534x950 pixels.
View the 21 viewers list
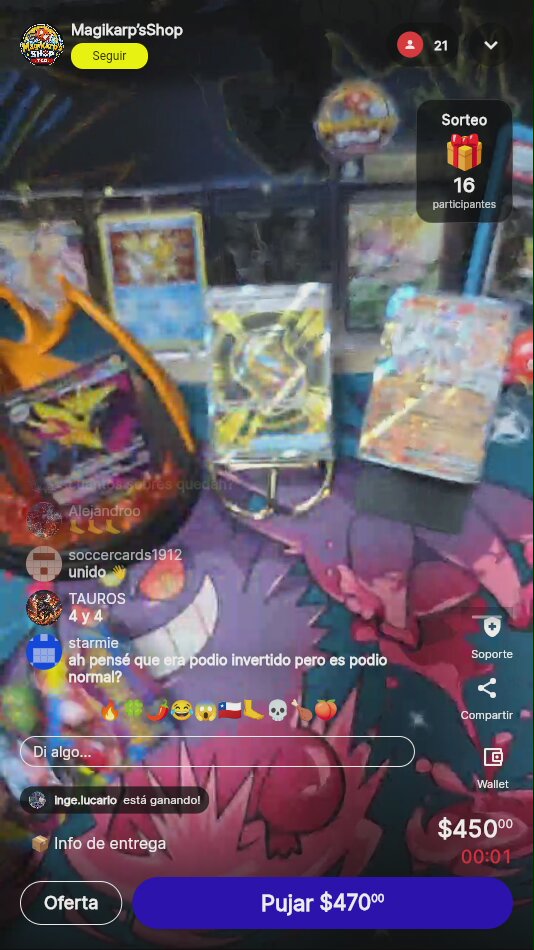pos(424,45)
